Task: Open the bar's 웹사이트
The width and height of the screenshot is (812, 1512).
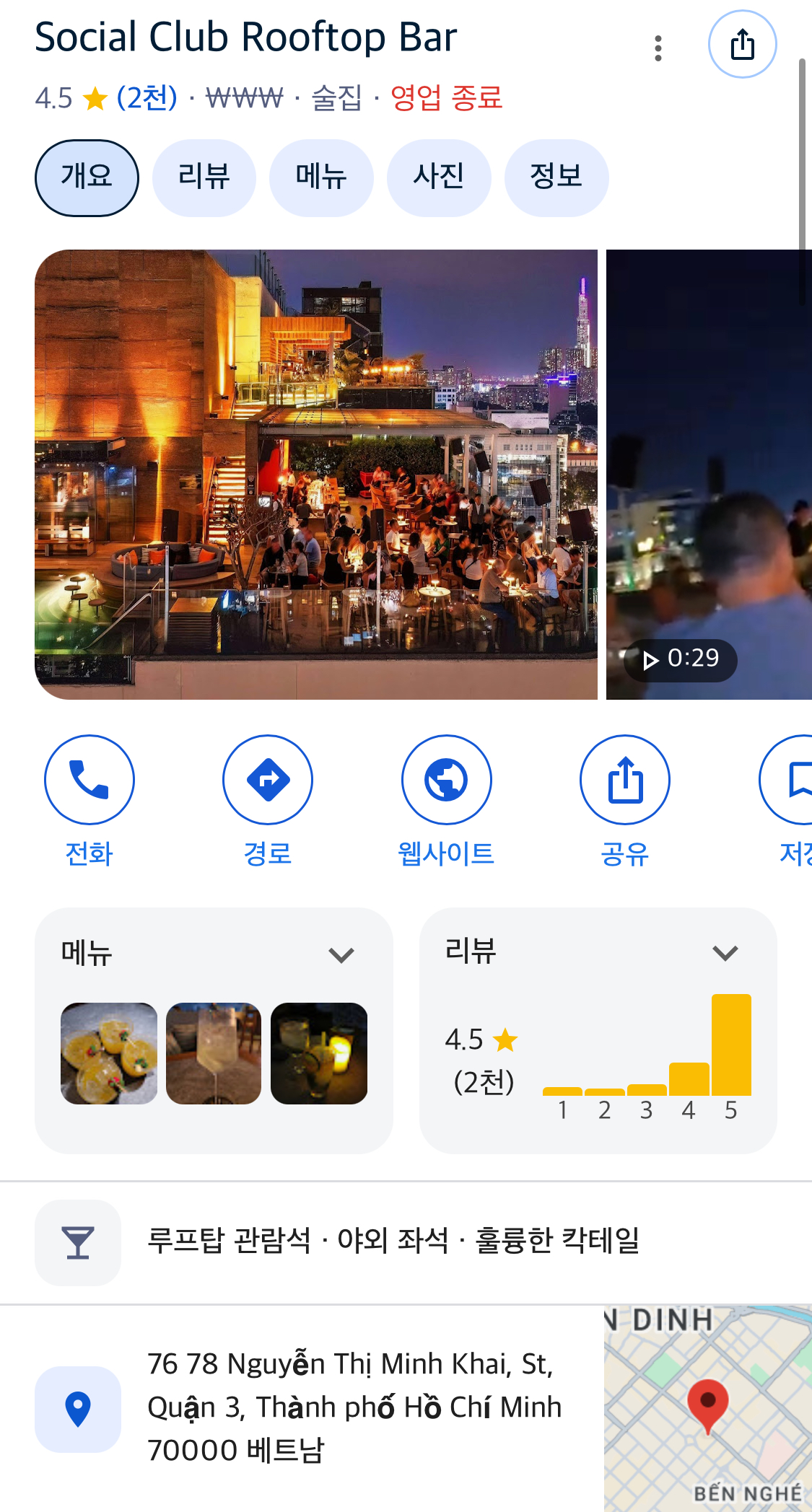Action: point(446,780)
